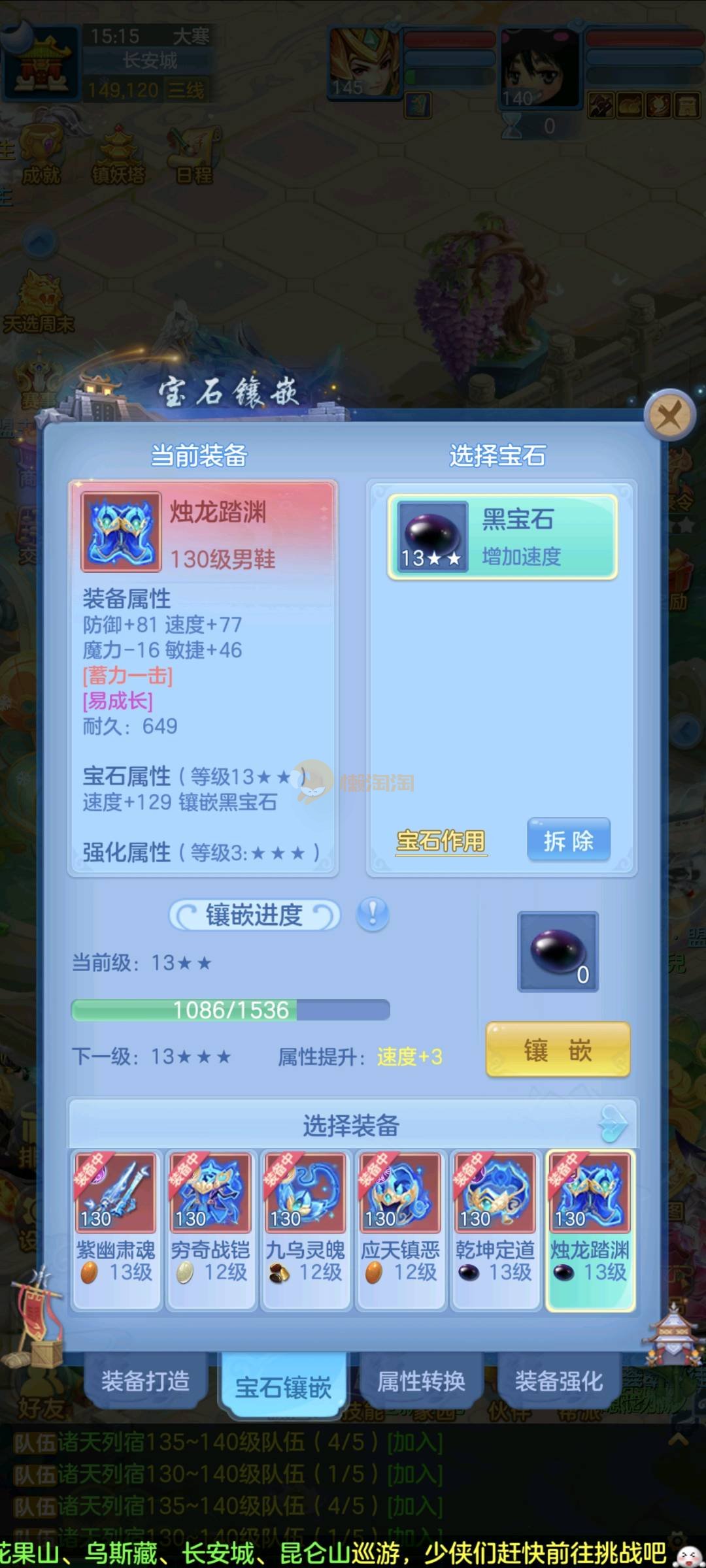Select the 穷奇战铠 equipment
This screenshot has width=706, height=1568.
pos(210,1229)
